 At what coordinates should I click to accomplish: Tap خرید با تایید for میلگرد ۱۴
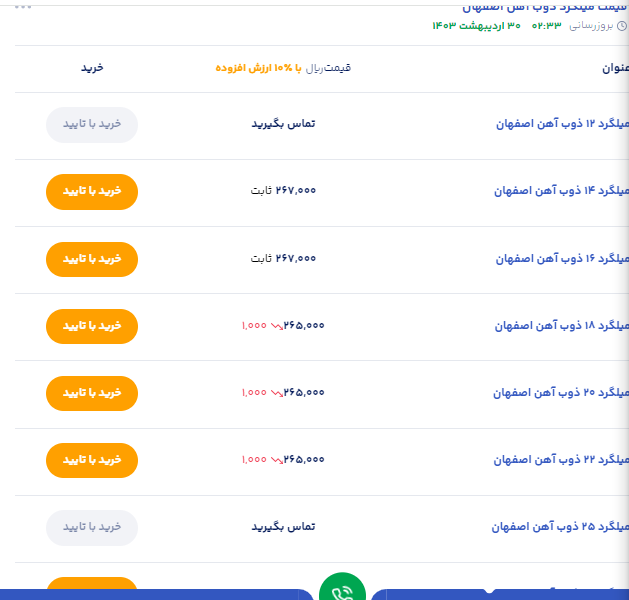coord(92,191)
